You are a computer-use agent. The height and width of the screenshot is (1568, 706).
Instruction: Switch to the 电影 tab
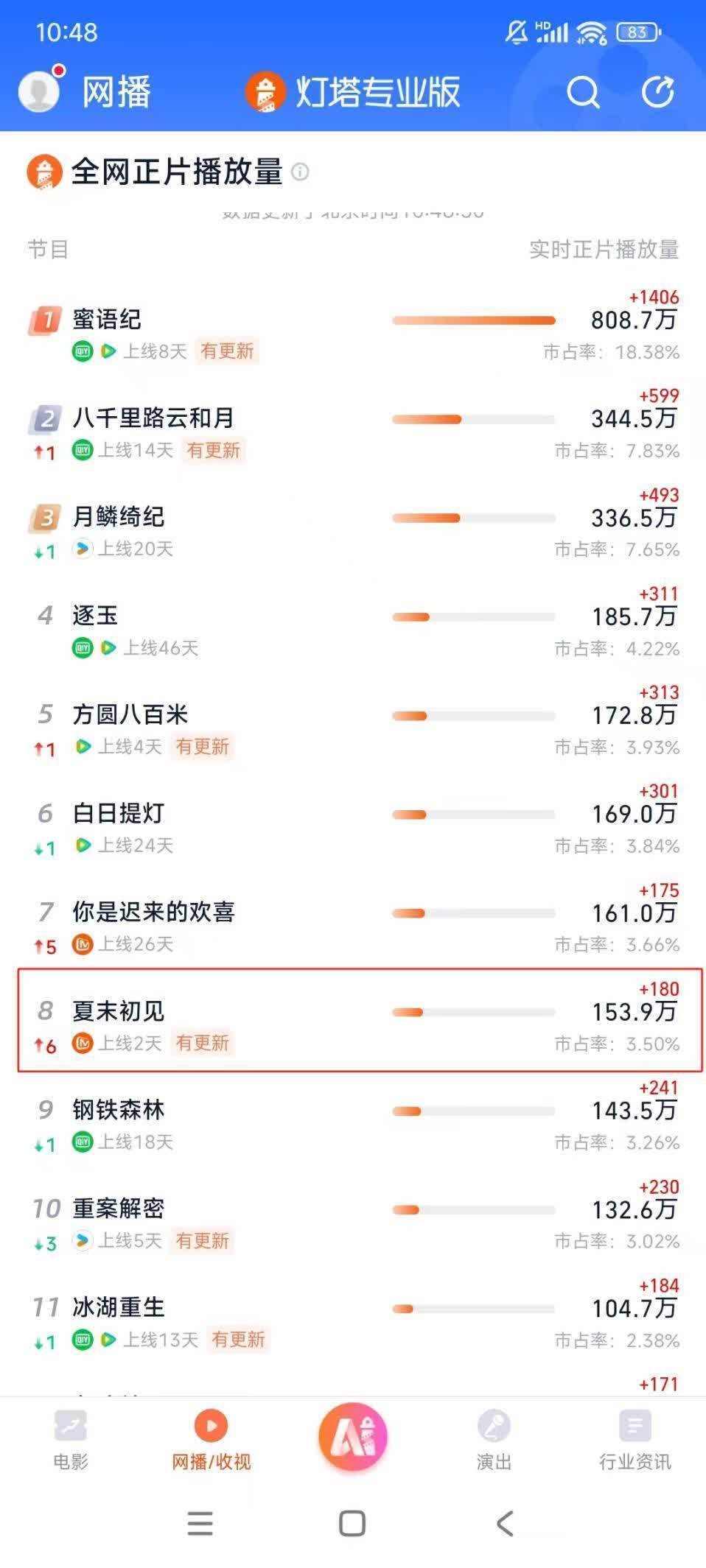click(x=71, y=1440)
